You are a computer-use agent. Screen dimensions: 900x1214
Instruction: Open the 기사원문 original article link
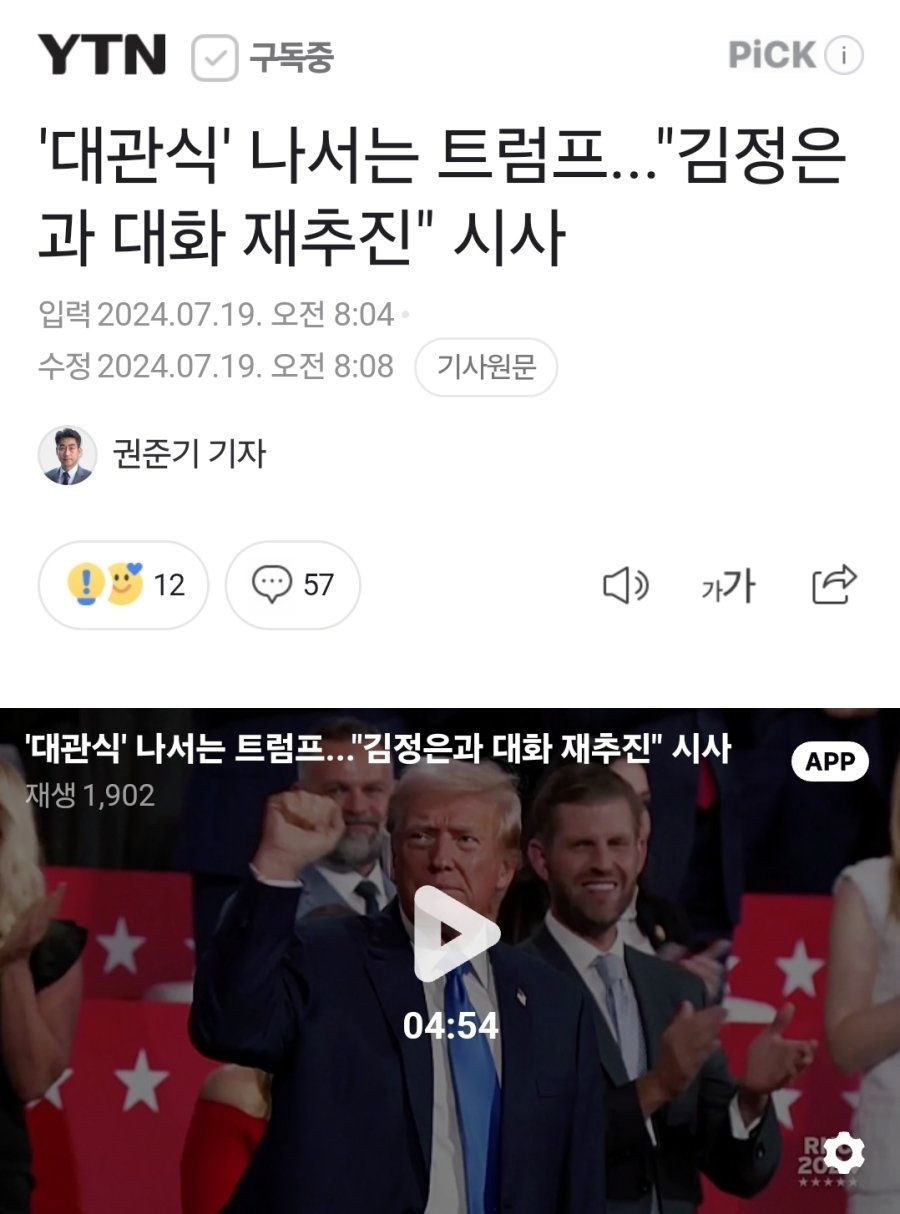pos(486,367)
